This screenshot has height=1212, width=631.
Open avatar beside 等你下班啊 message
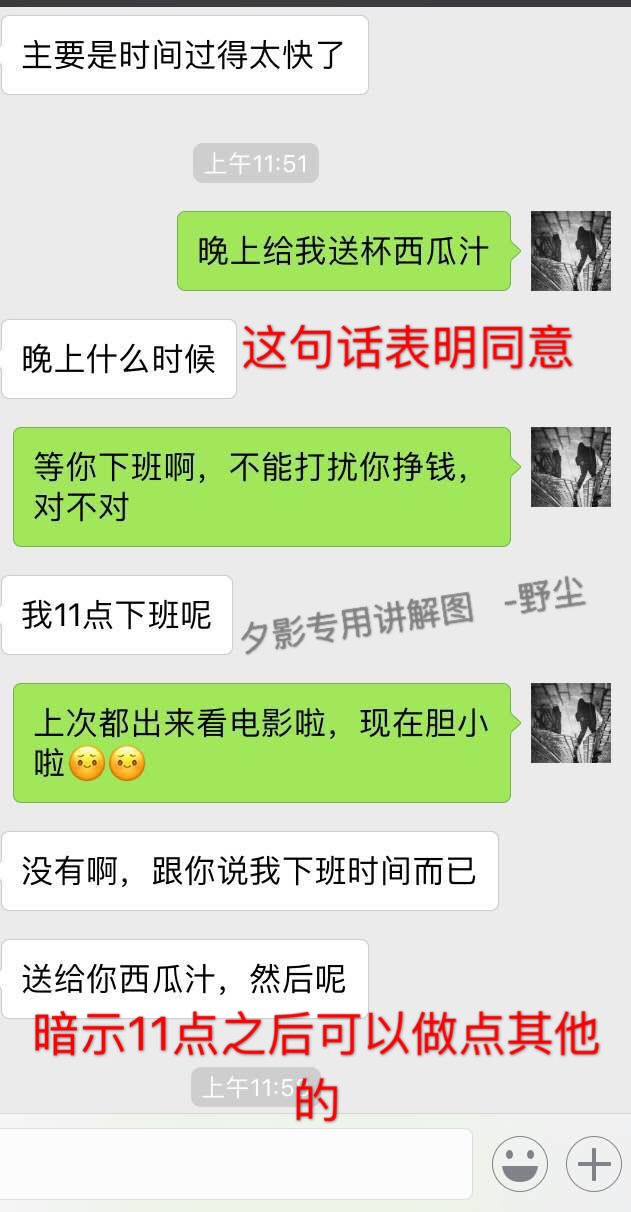[x=570, y=467]
